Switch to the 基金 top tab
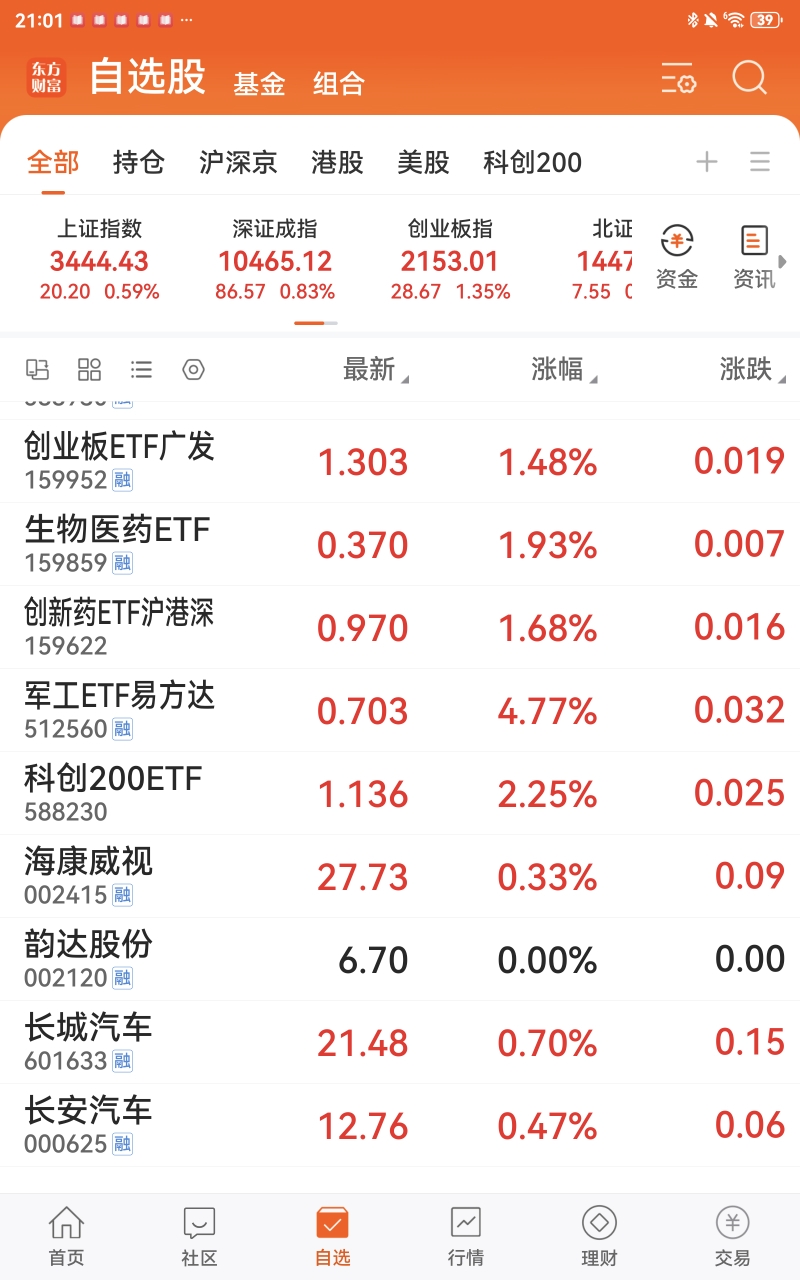Viewport: 800px width, 1280px height. [x=259, y=84]
